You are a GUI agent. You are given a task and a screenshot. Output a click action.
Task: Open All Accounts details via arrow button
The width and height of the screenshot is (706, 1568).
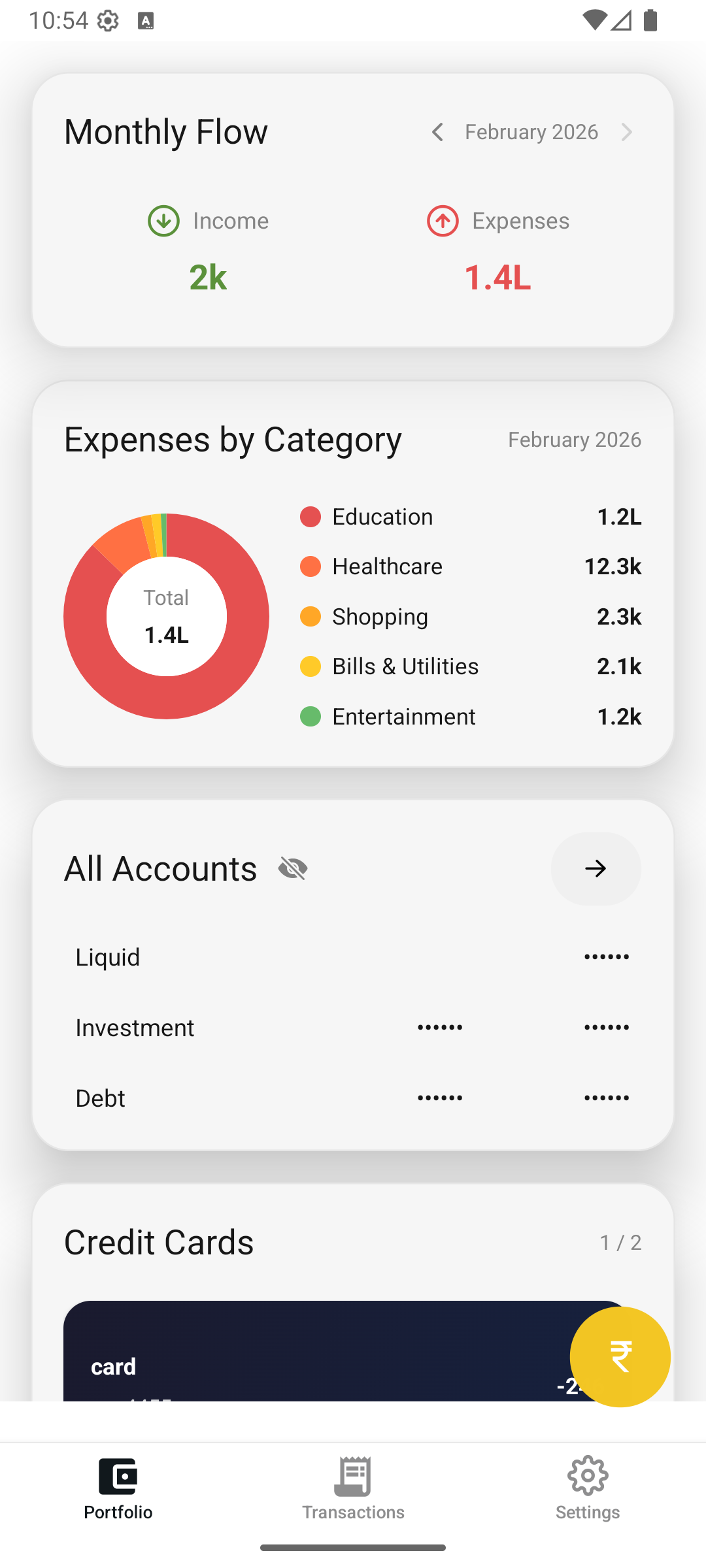click(595, 869)
